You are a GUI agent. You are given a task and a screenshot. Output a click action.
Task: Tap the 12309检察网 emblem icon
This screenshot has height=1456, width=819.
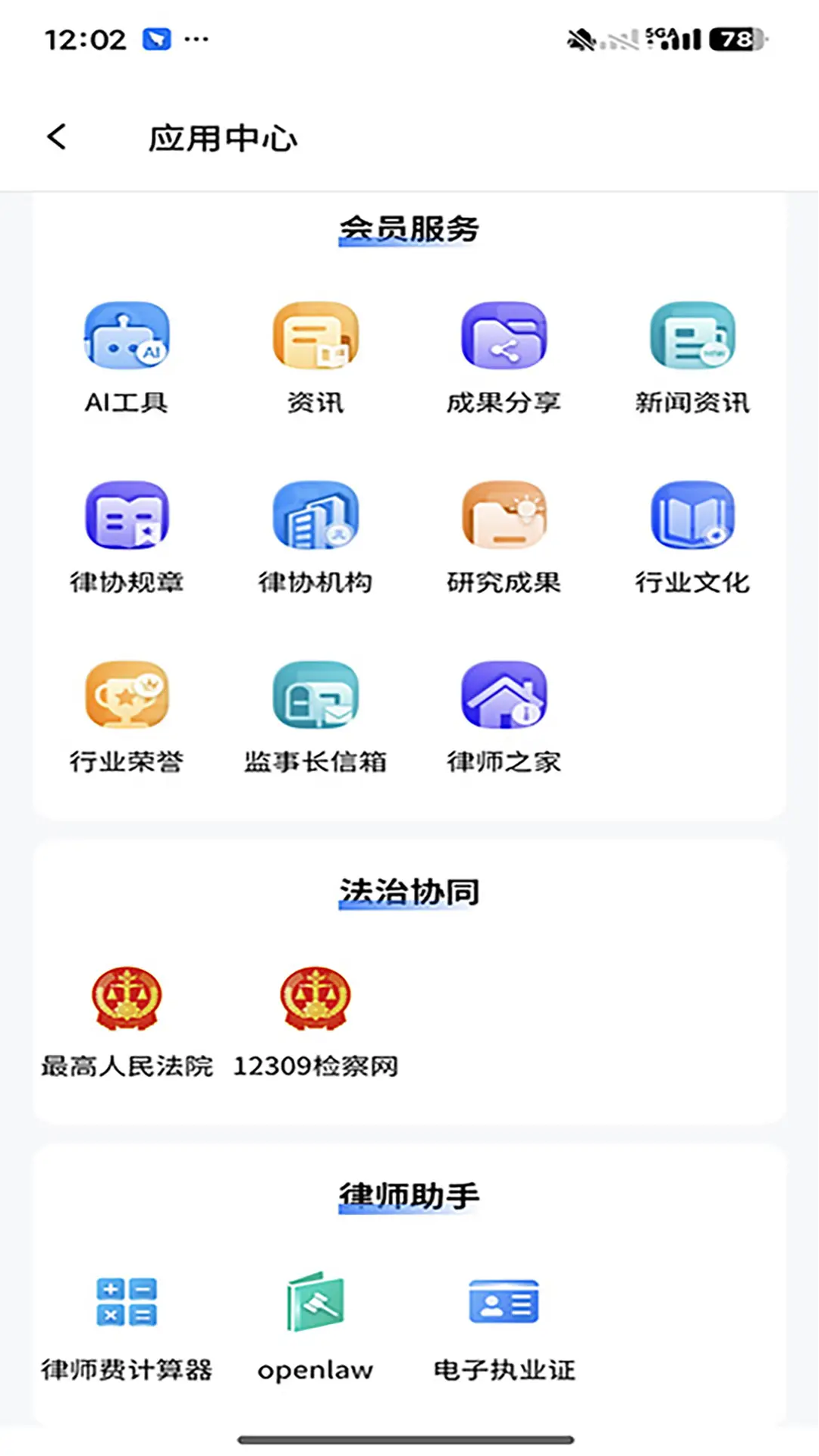coord(315,999)
